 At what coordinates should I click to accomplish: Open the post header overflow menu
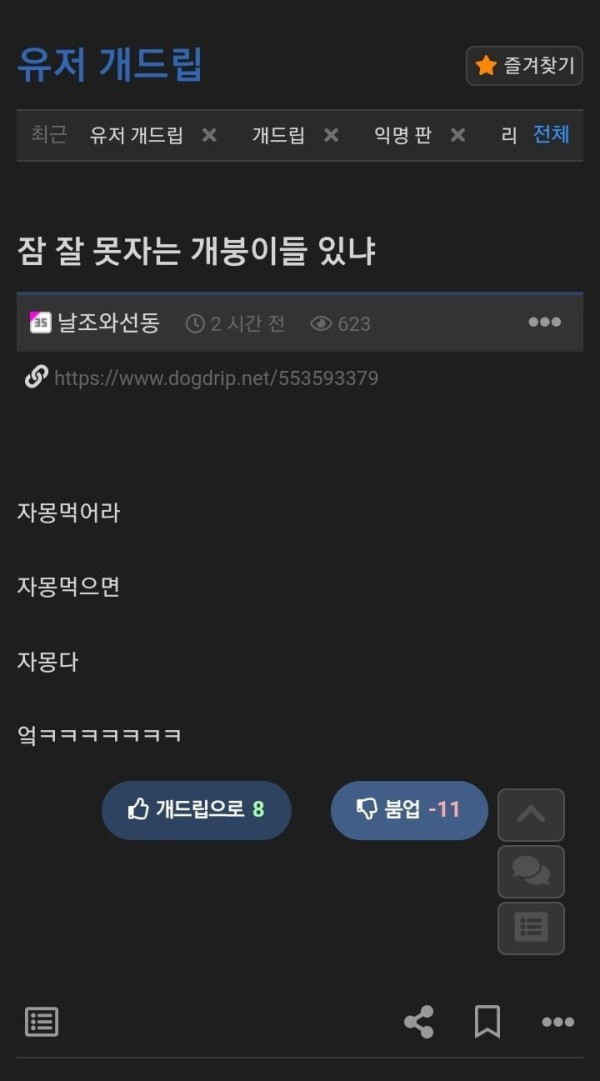click(x=544, y=322)
